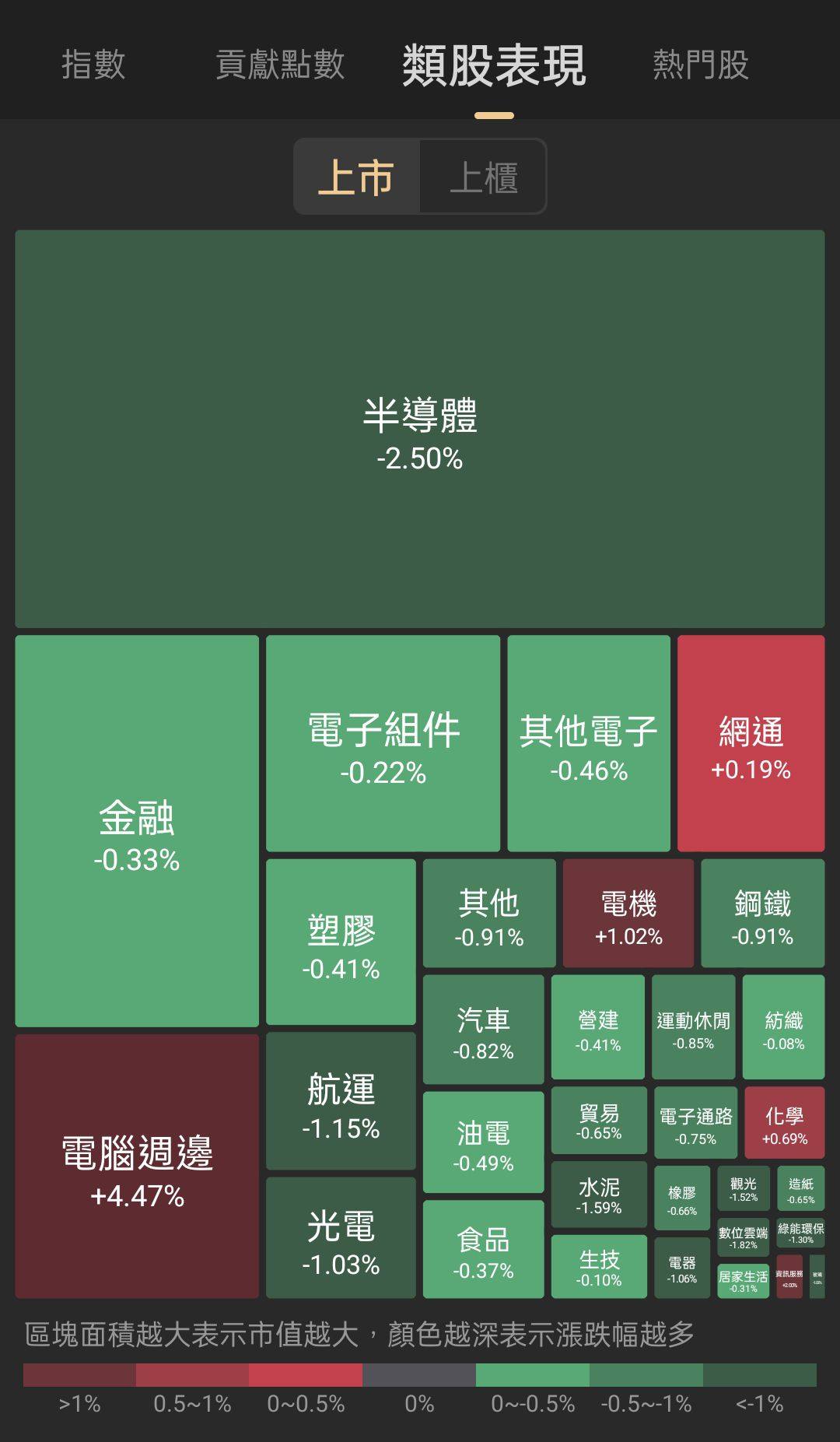Tap the 金融 sector tile
The height and width of the screenshot is (1442, 840).
pos(137,831)
